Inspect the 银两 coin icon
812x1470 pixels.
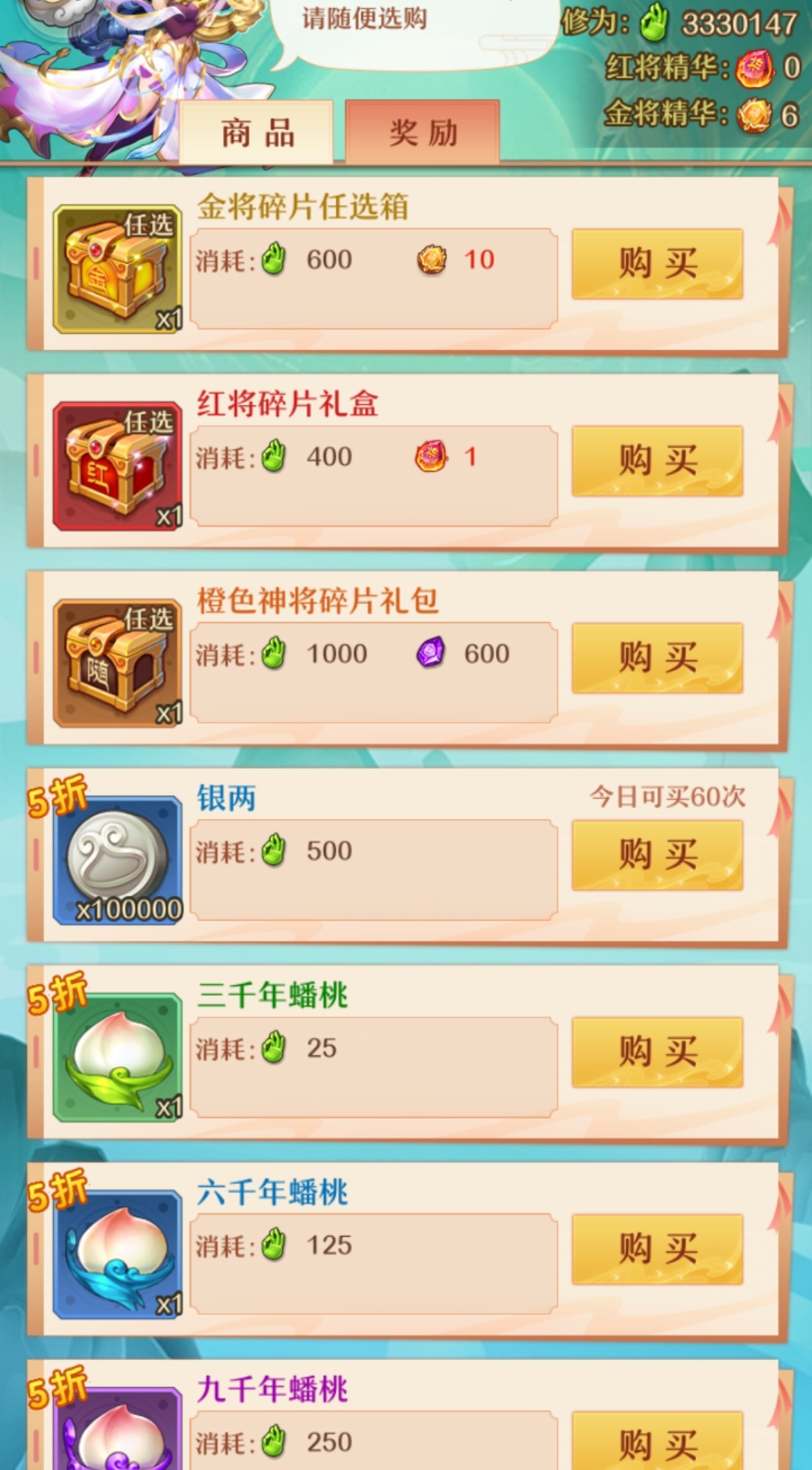coord(117,860)
